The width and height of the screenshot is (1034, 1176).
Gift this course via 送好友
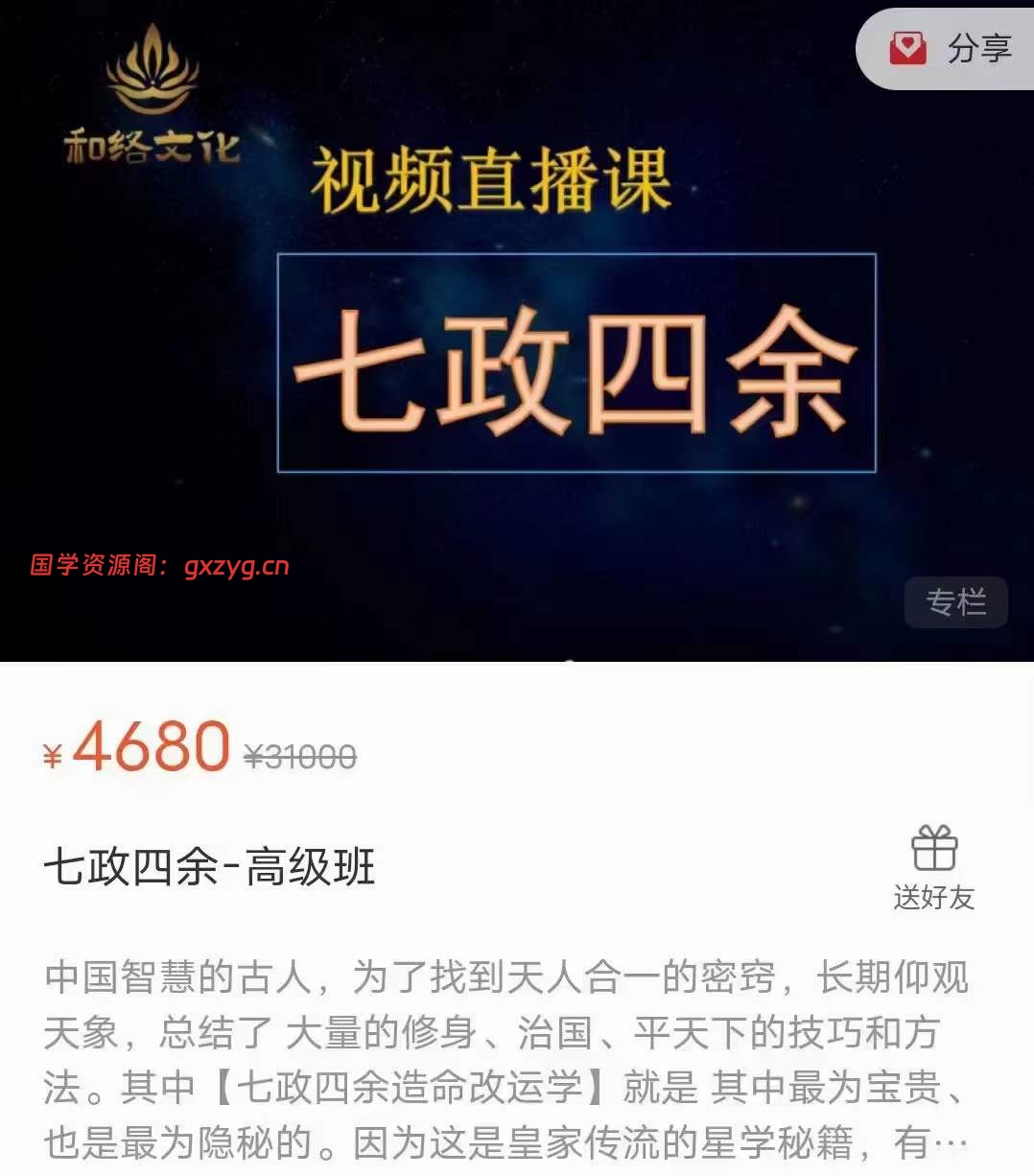pyautogui.click(x=934, y=868)
